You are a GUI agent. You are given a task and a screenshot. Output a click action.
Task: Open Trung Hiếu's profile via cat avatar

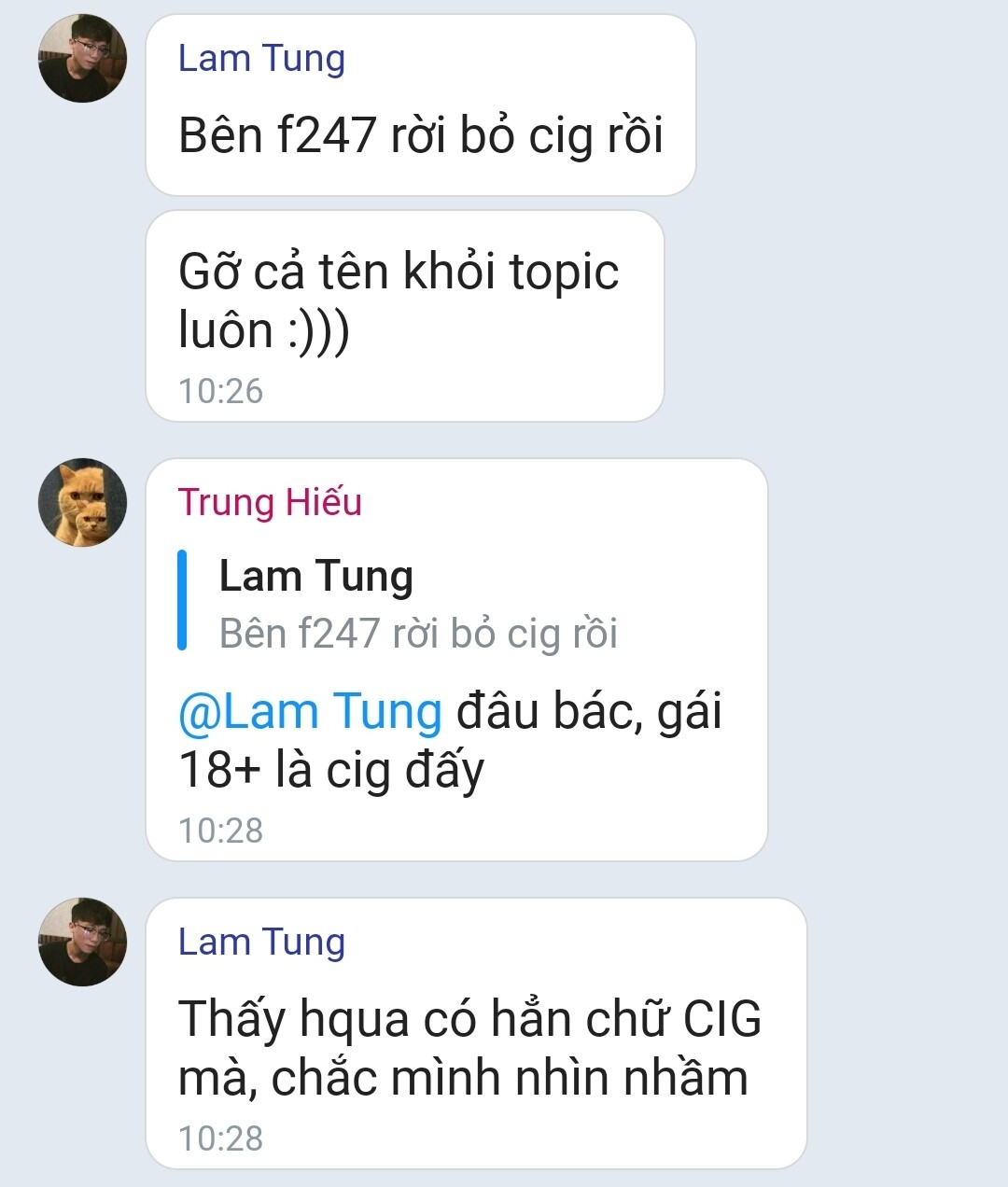tap(82, 503)
